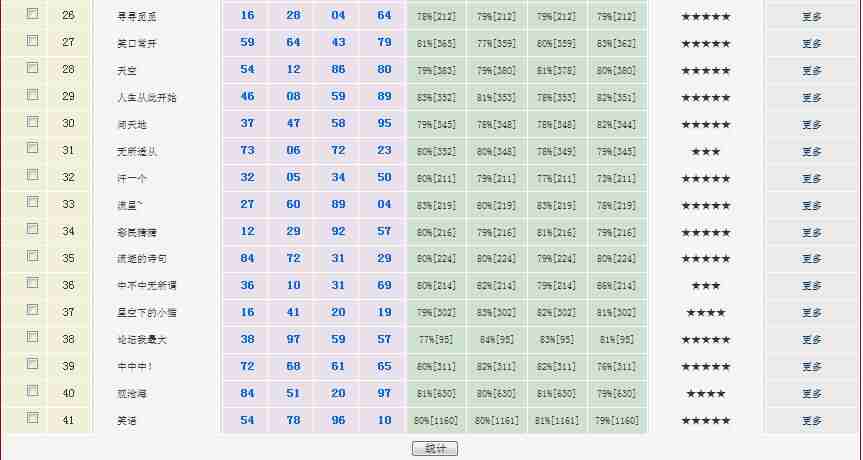Tap the 更多 link in row 38

tap(812, 340)
